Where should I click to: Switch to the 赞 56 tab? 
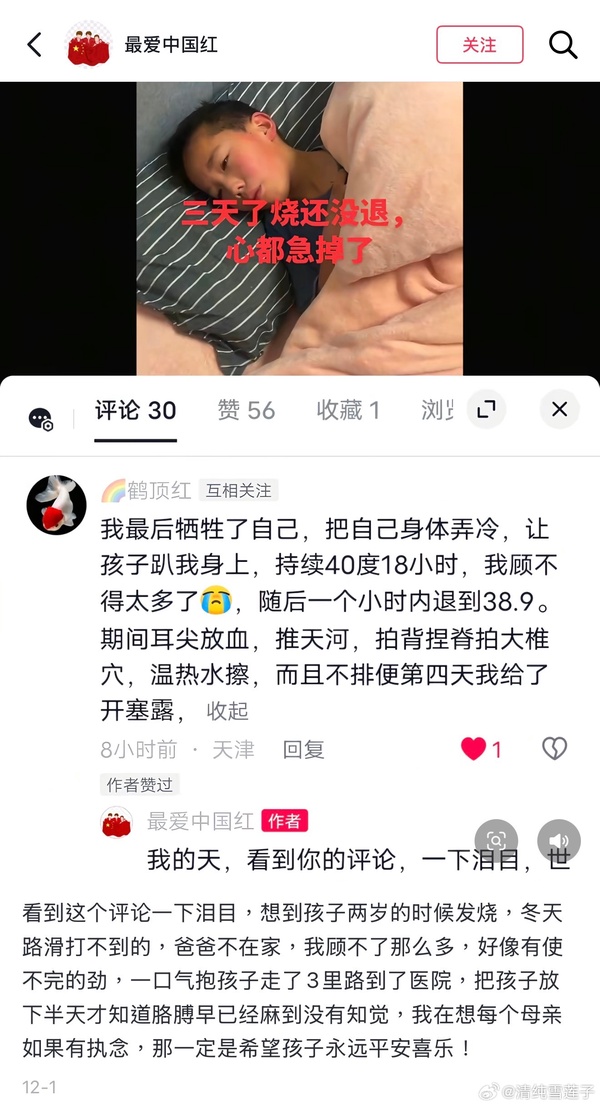246,410
